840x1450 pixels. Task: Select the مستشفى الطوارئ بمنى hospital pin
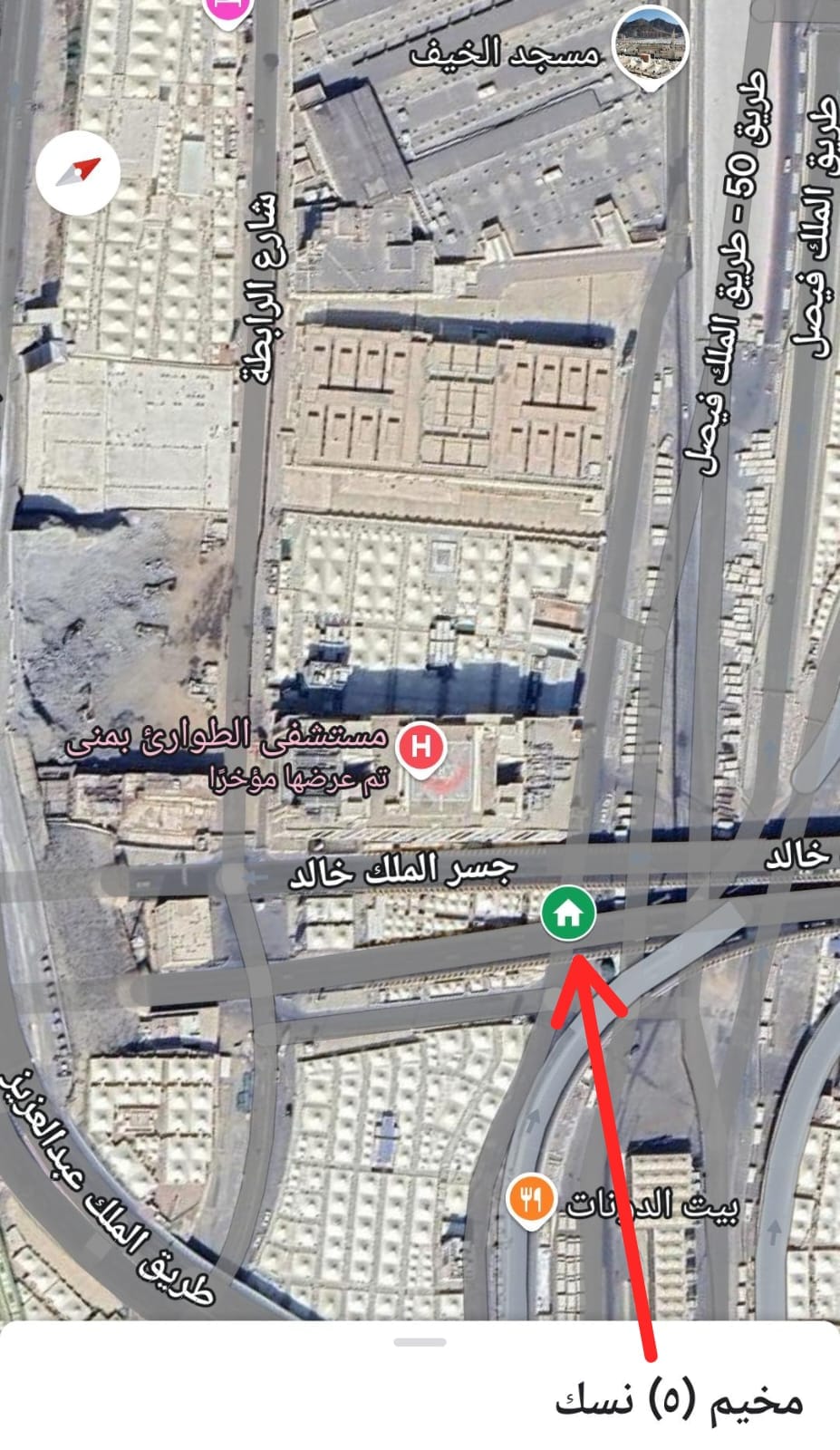pyautogui.click(x=420, y=749)
